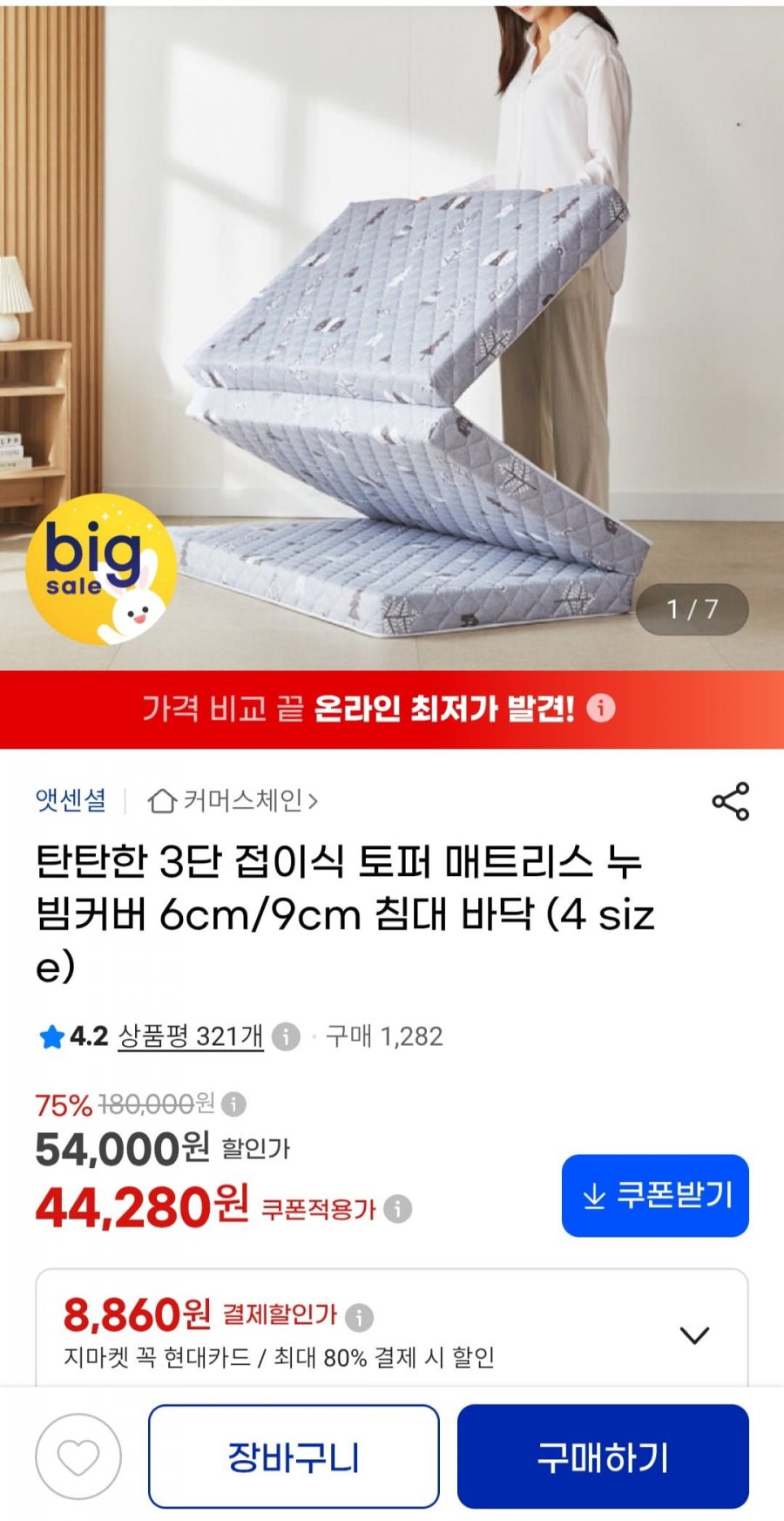The width and height of the screenshot is (784, 1521).
Task: Open the info icon beside the review count
Action: click(x=286, y=1036)
